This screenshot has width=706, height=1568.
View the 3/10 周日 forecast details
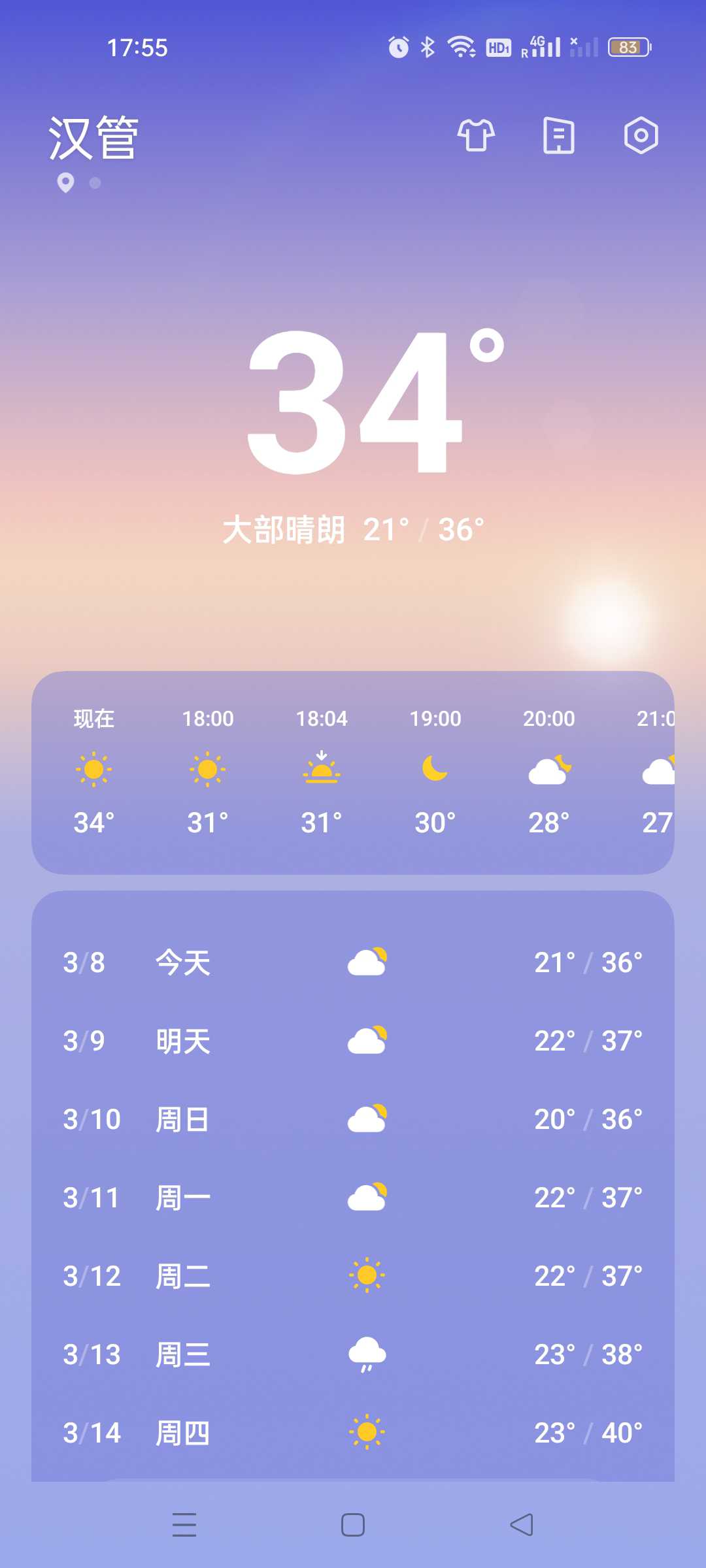353,1119
